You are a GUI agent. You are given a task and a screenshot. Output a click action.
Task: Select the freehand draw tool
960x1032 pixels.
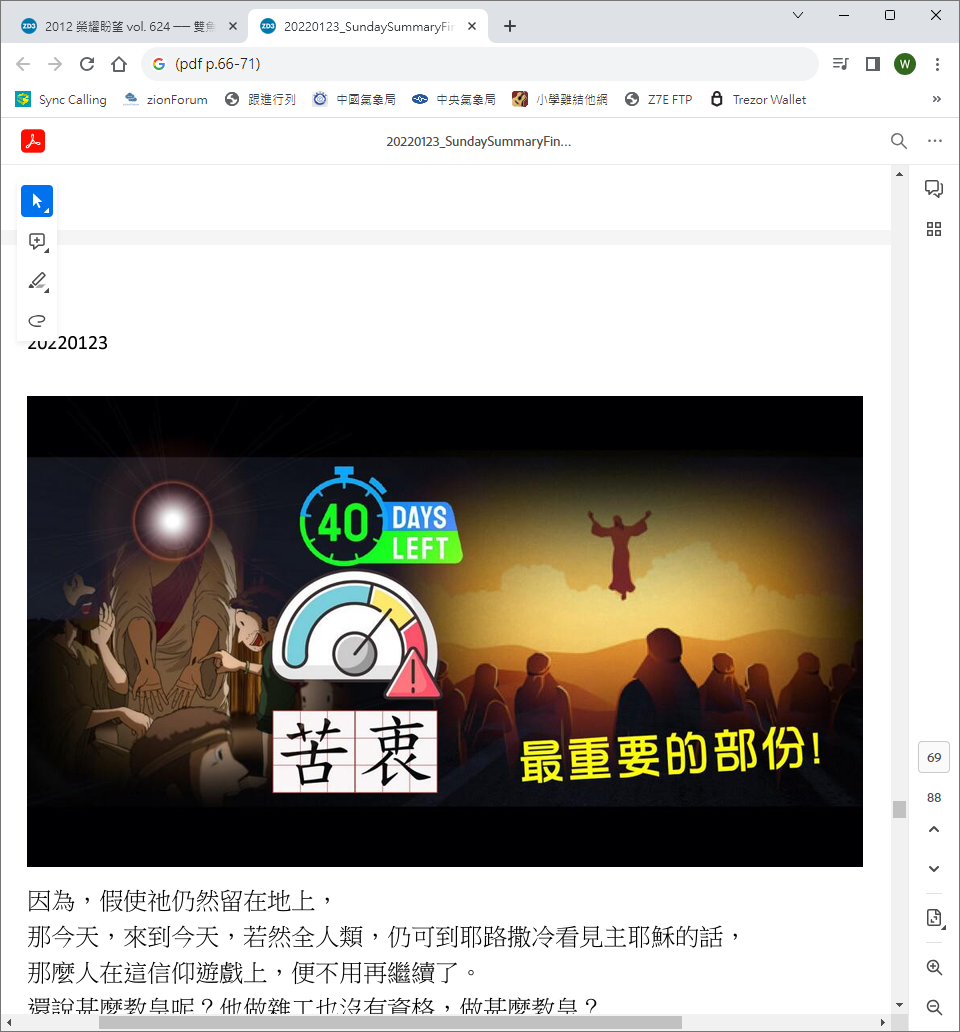pos(37,321)
